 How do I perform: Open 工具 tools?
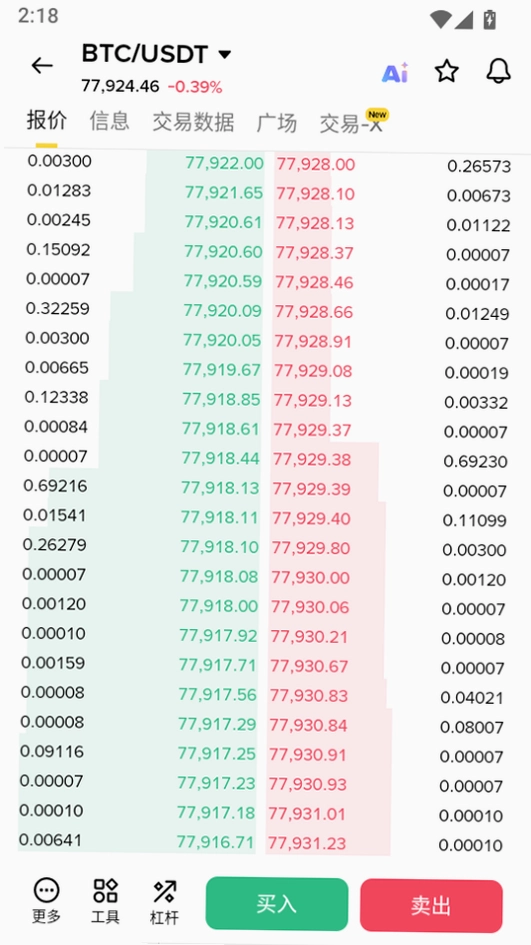[x=105, y=901]
